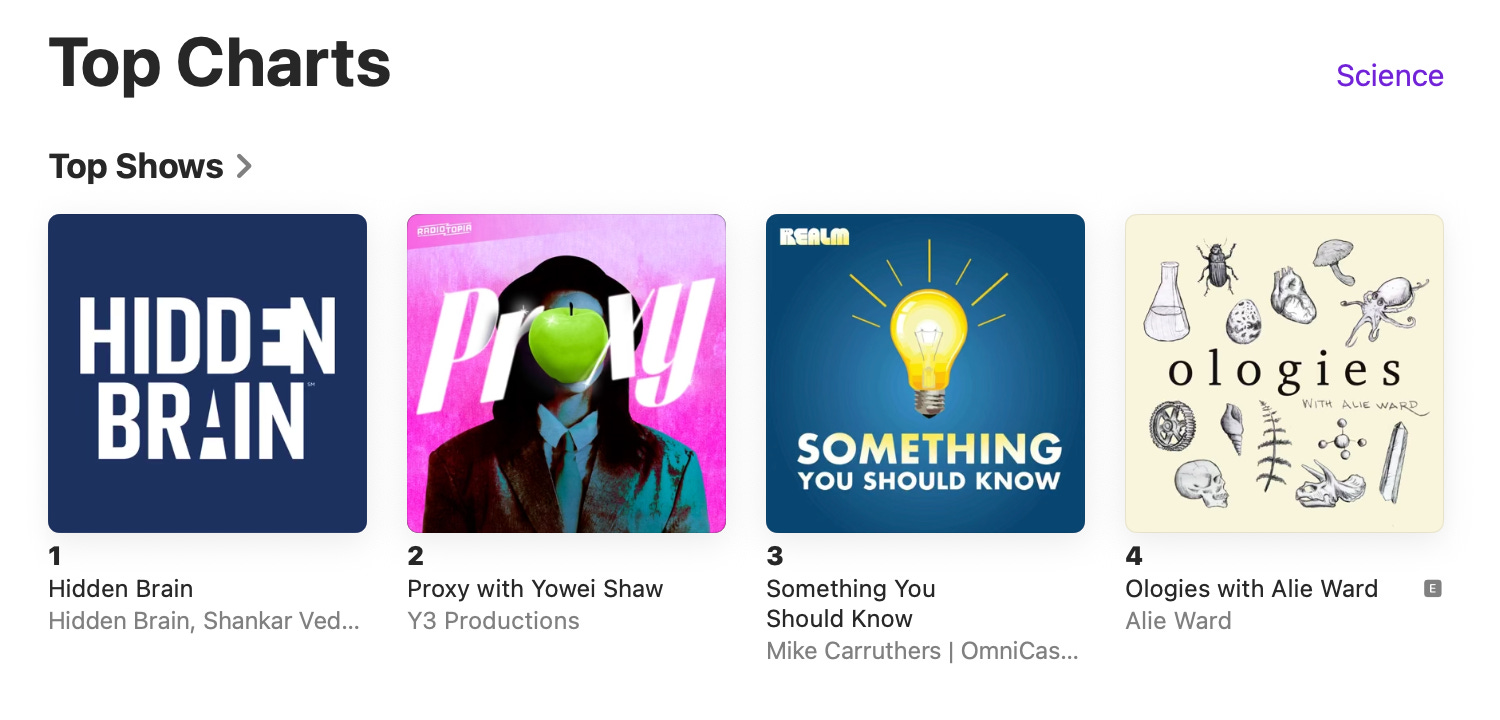Open the Science category link

pyautogui.click(x=1389, y=76)
